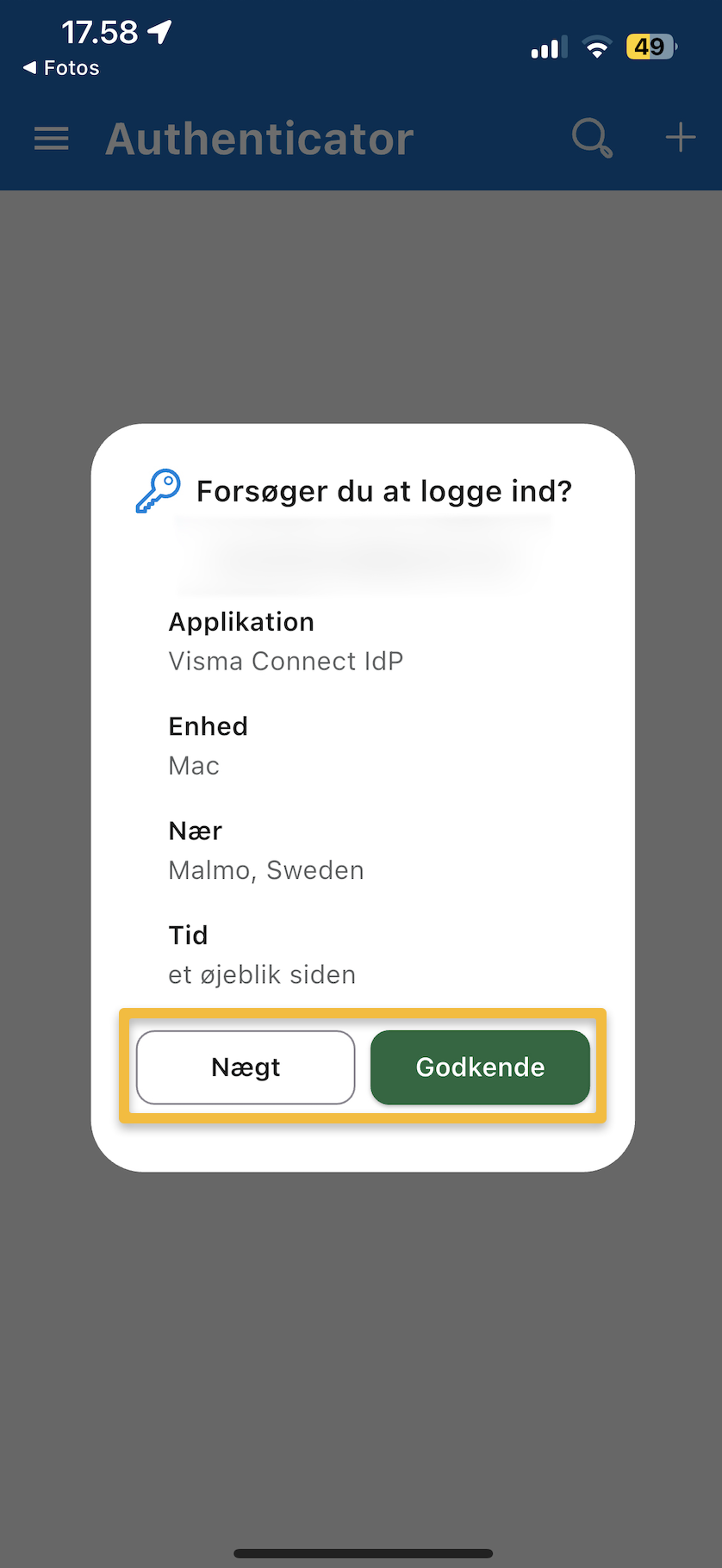
Task: Open the search icon
Action: pyautogui.click(x=592, y=138)
